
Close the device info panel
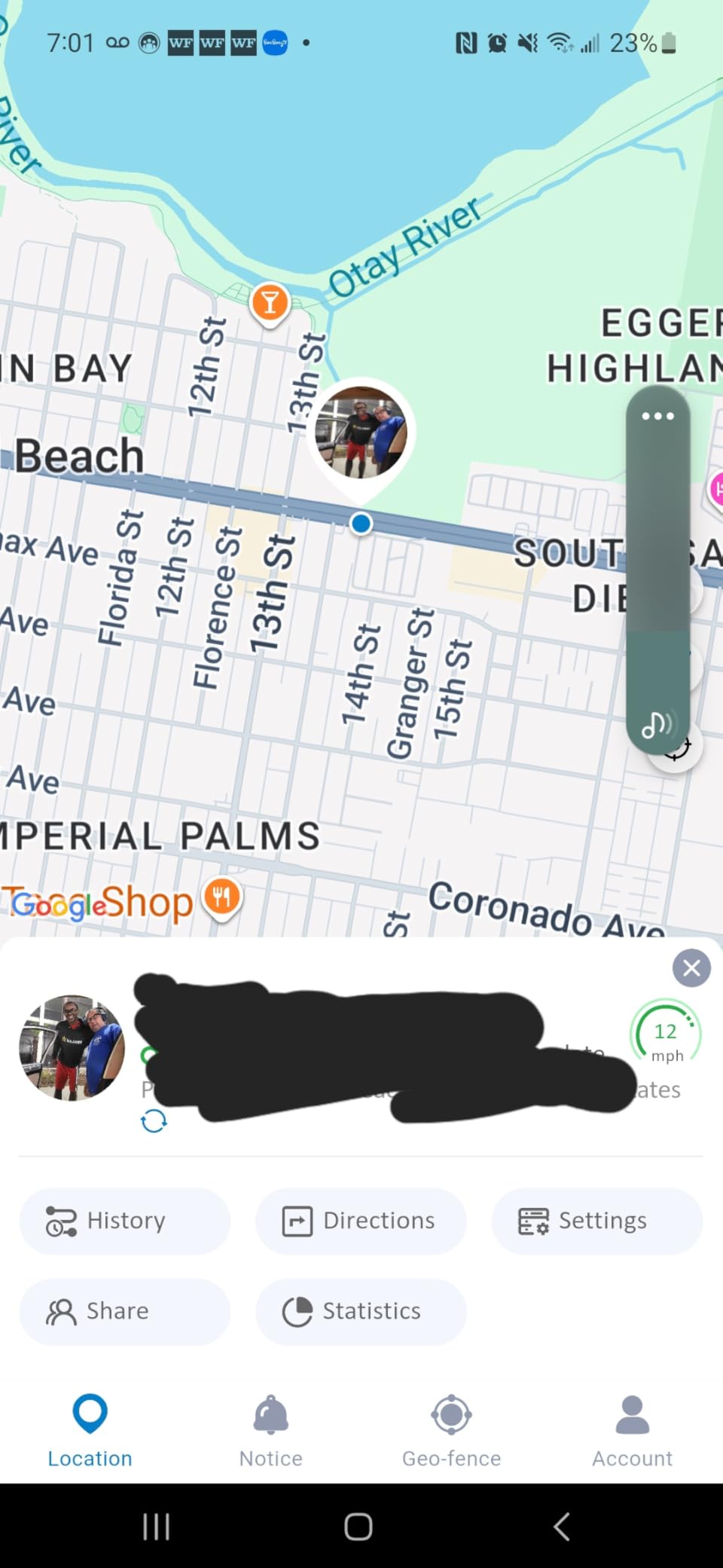(x=691, y=968)
